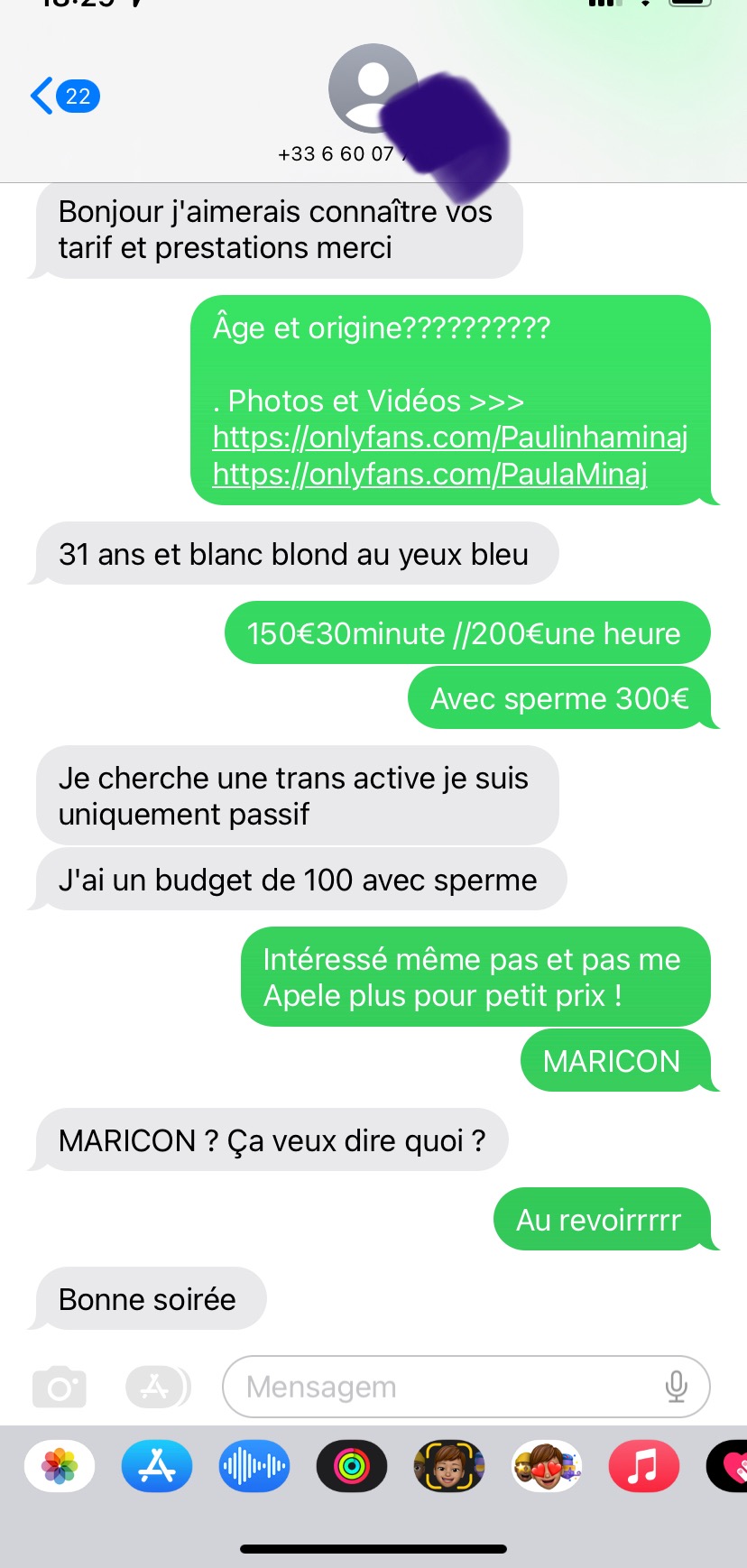Open the camera to attach a photo
Image resolution: width=747 pixels, height=1568 pixels.
tap(60, 1387)
